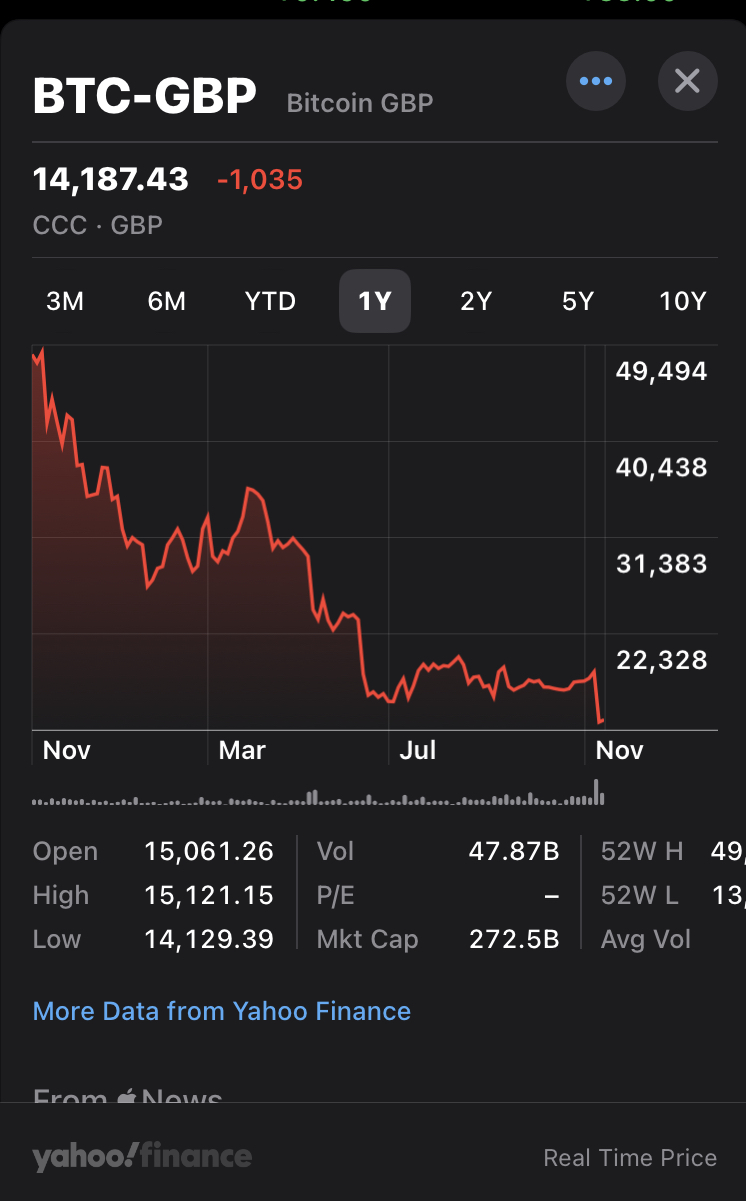This screenshot has height=1201, width=746.
Task: Show year-to-date YTD chart
Action: click(270, 301)
